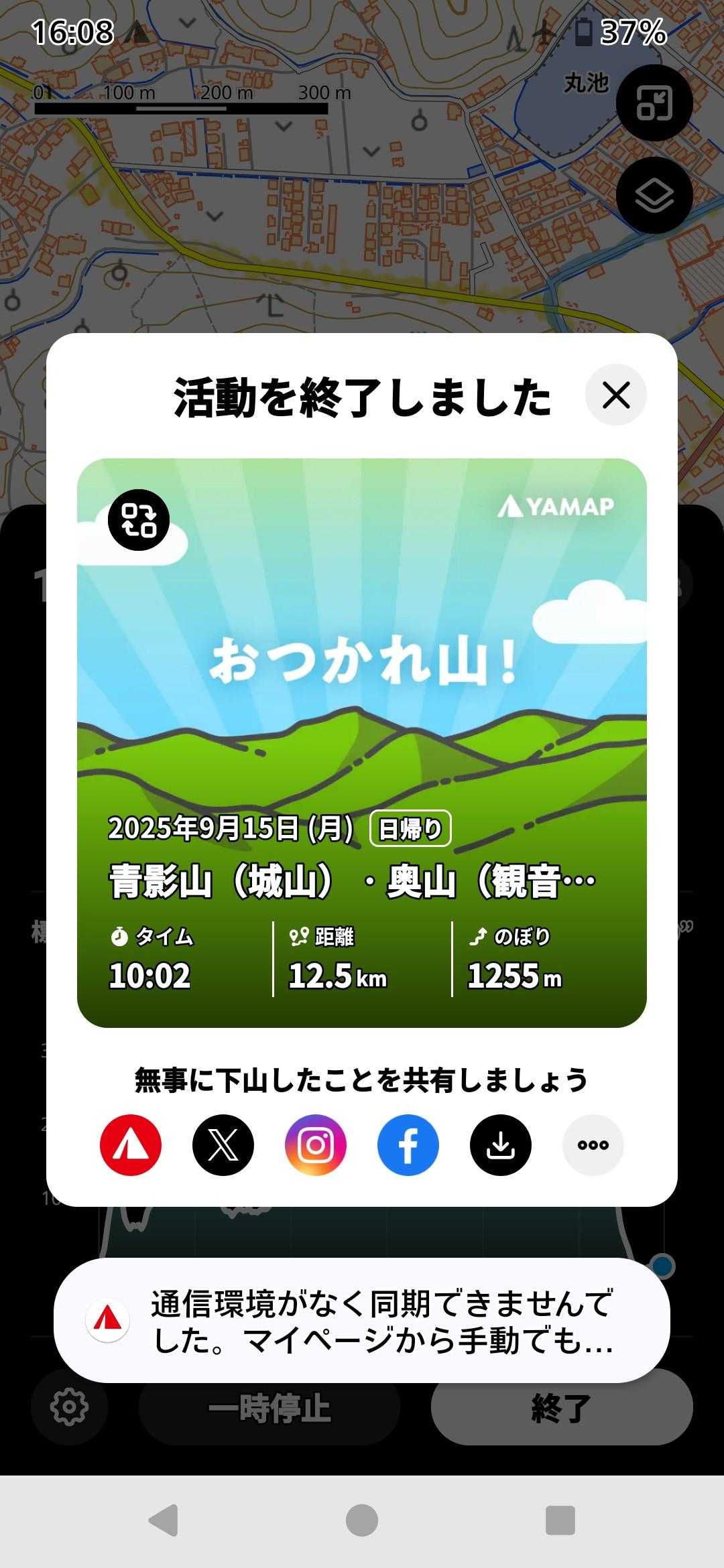Screen dimensions: 724x1568
Task: Open more sharing options
Action: [593, 1145]
